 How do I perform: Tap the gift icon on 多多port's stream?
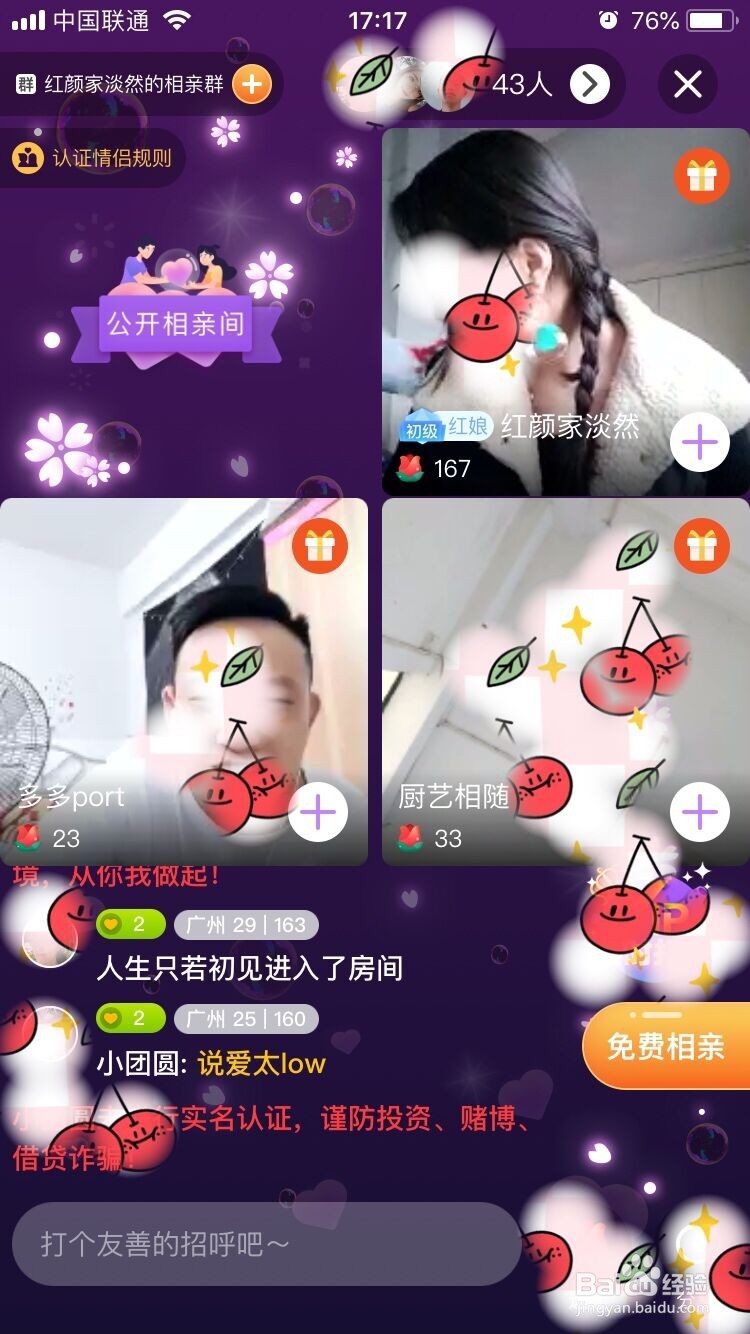click(x=318, y=546)
